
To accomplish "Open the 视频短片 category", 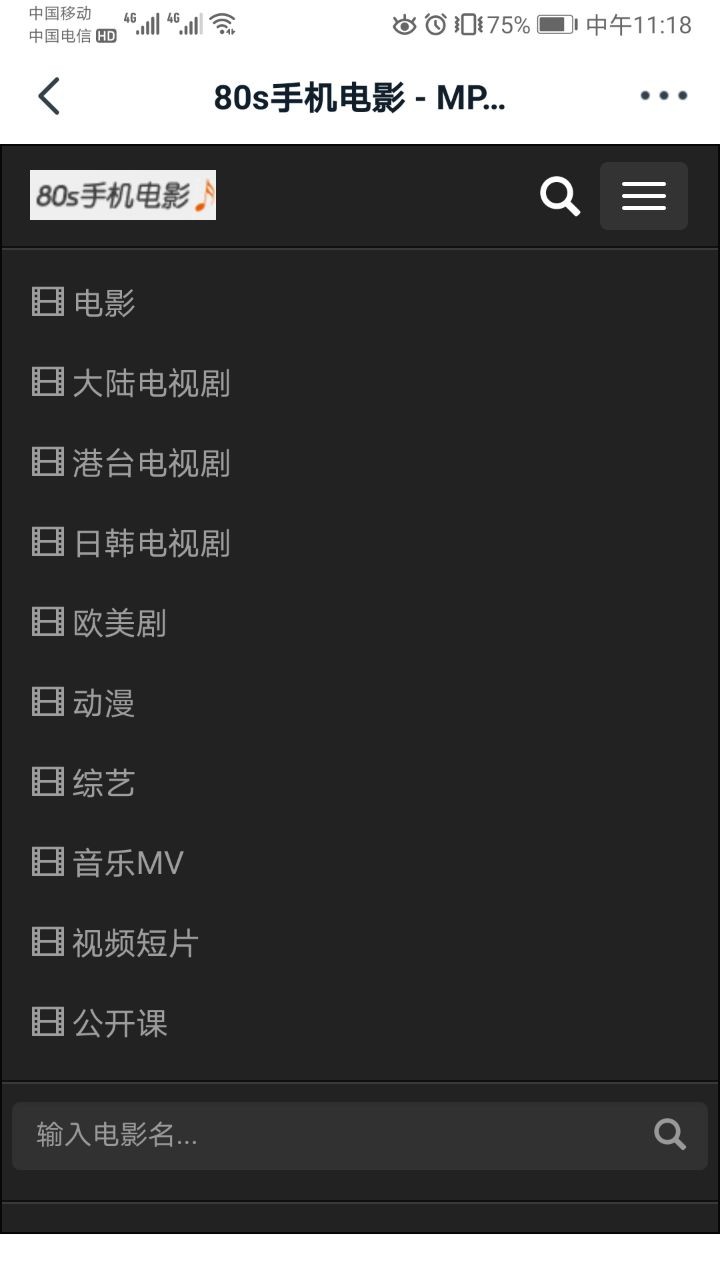I will pos(135,942).
